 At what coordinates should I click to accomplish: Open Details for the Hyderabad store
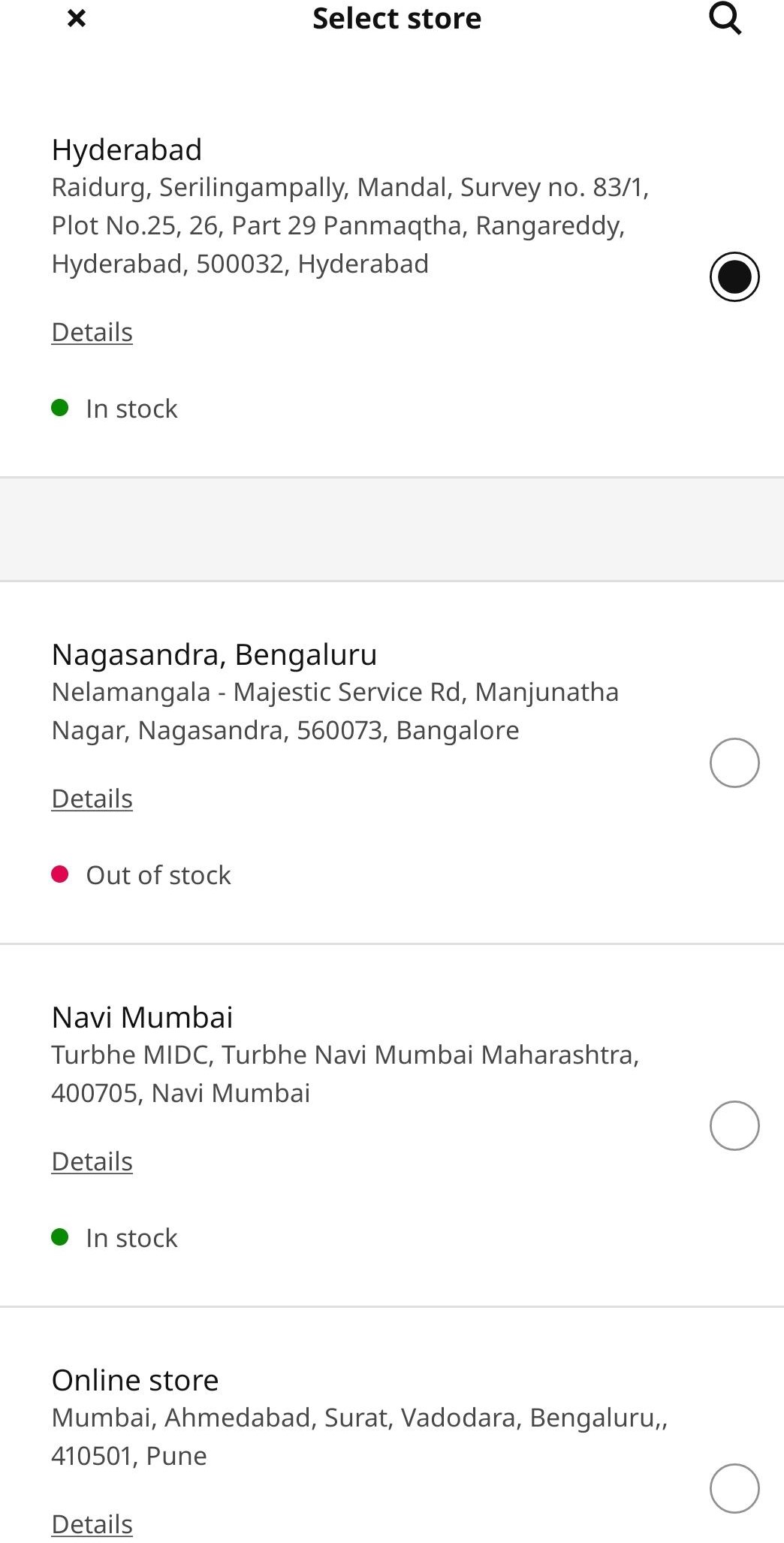point(92,331)
